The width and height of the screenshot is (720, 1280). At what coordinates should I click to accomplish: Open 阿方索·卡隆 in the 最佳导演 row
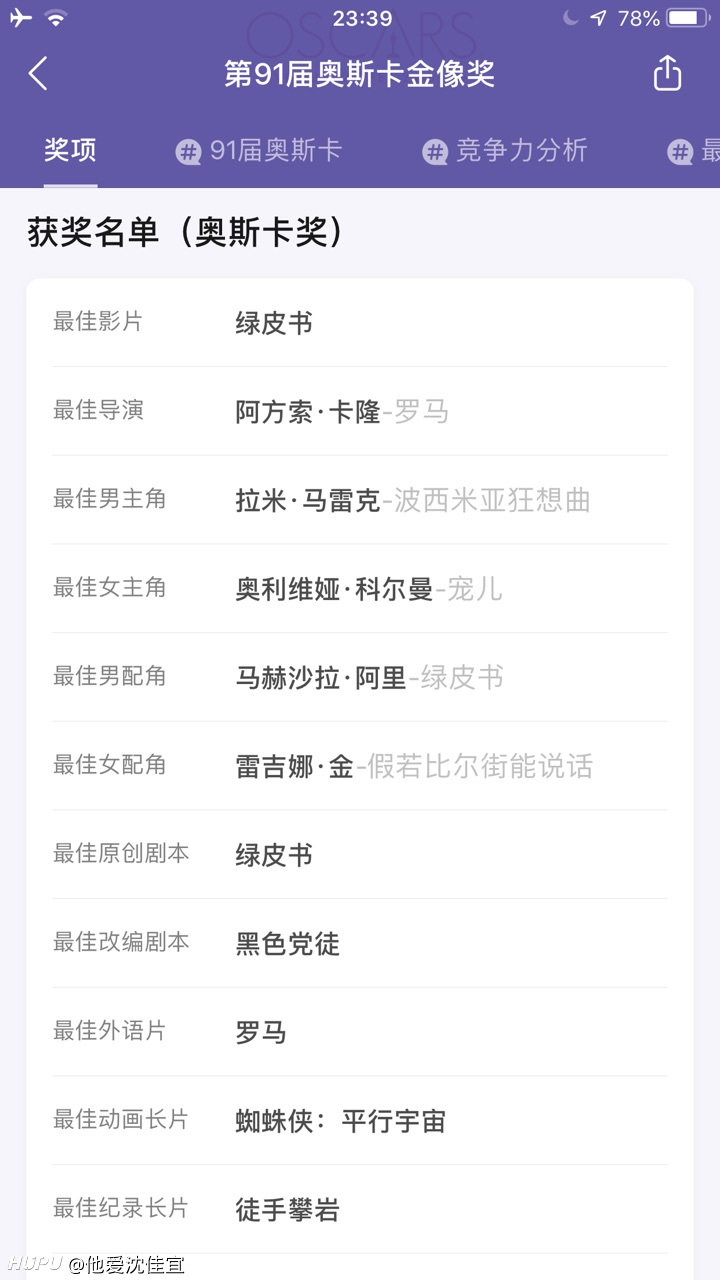[x=308, y=412]
